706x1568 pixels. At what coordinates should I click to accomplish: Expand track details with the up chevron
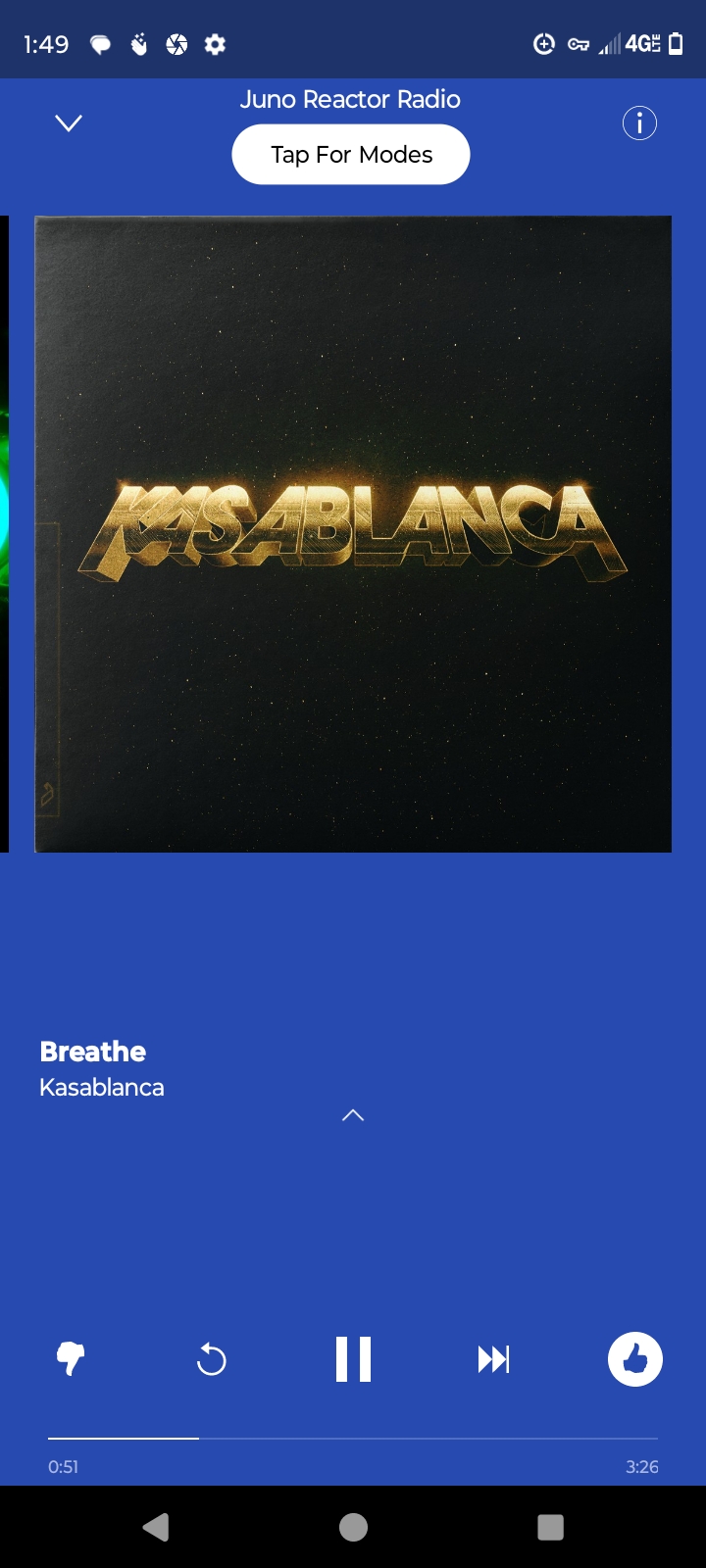[353, 1115]
